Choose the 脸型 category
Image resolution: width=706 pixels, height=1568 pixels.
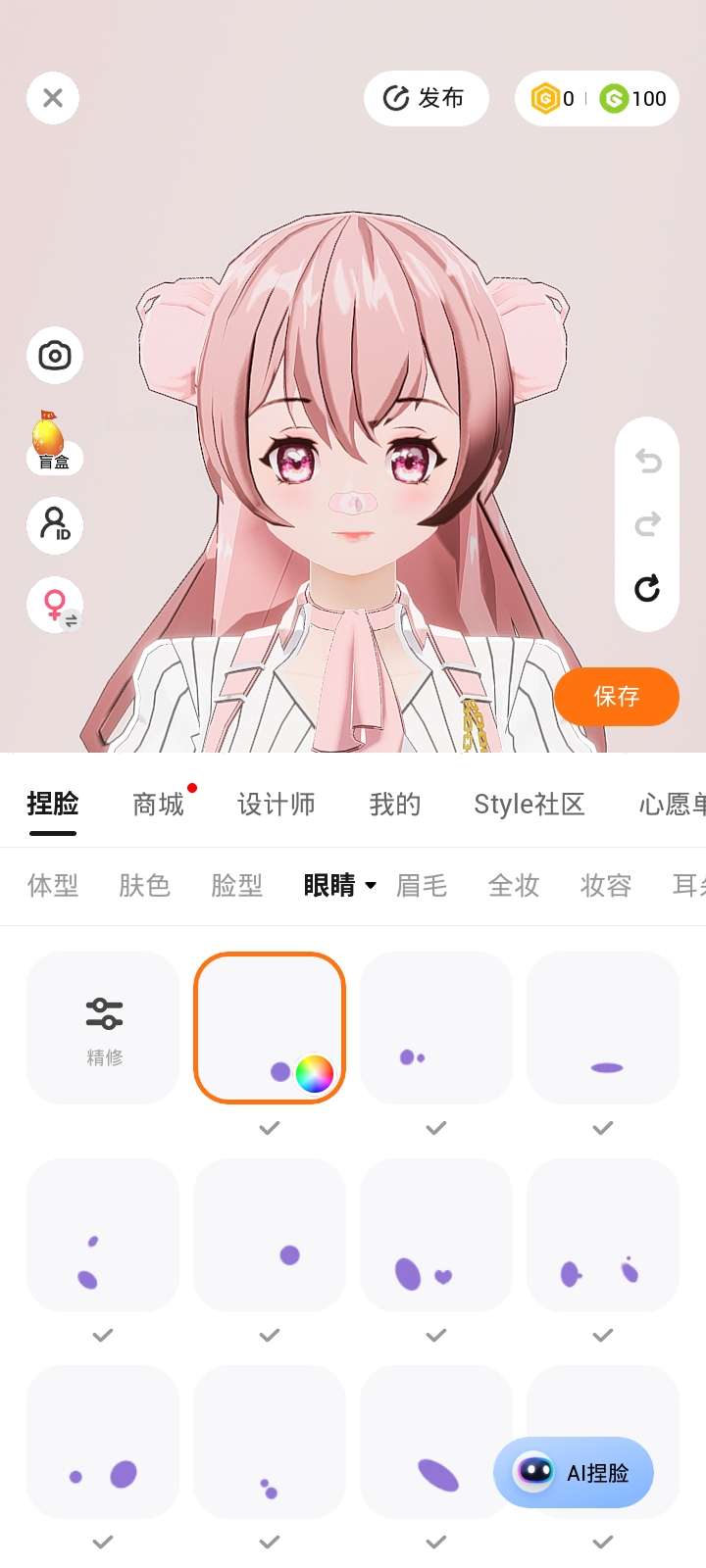[237, 886]
